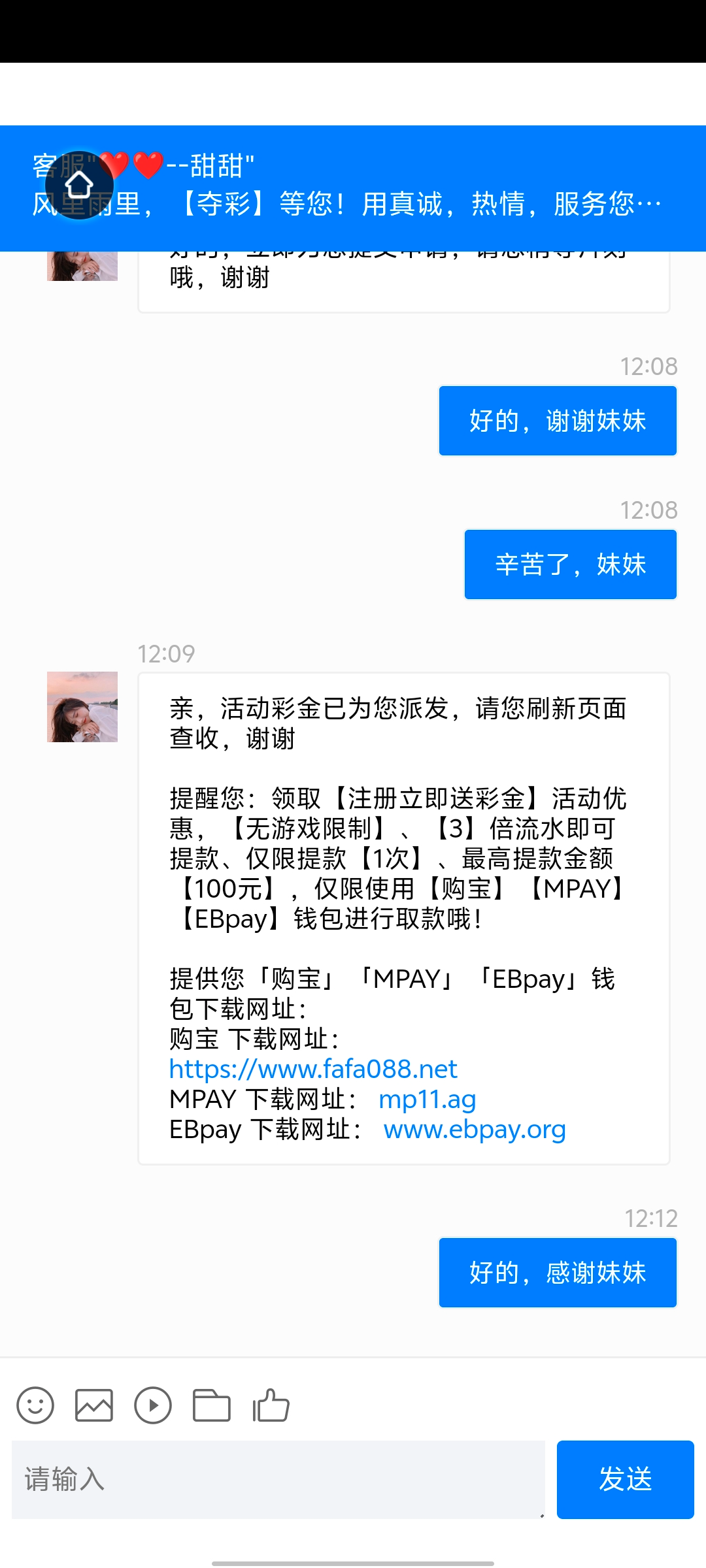Focus the 请输入 message field
The height and width of the screenshot is (1568, 706).
click(x=278, y=1480)
